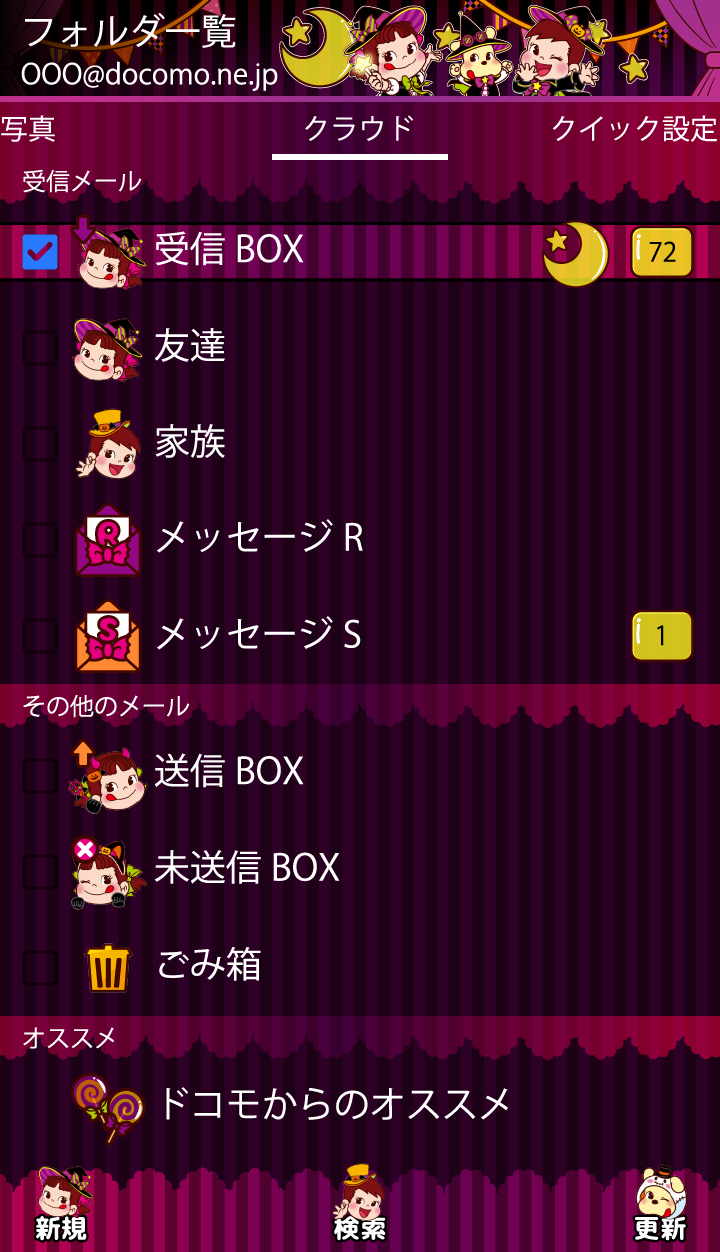Uncheck the 受信 BOX checkbox
The height and width of the screenshot is (1252, 720).
point(40,252)
